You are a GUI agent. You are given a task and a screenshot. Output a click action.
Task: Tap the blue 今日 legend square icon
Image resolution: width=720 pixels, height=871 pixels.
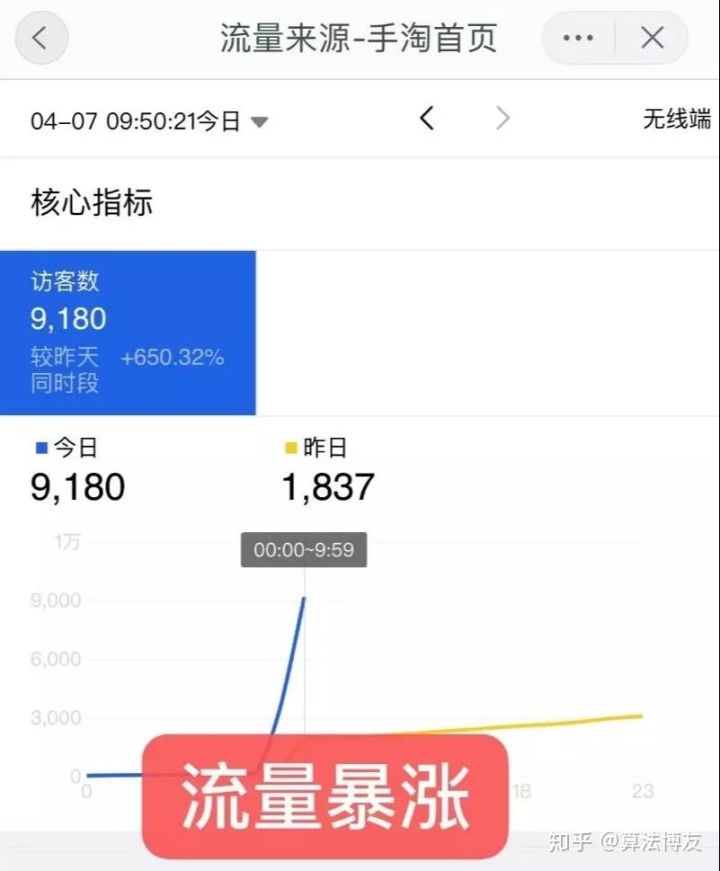pyautogui.click(x=40, y=447)
